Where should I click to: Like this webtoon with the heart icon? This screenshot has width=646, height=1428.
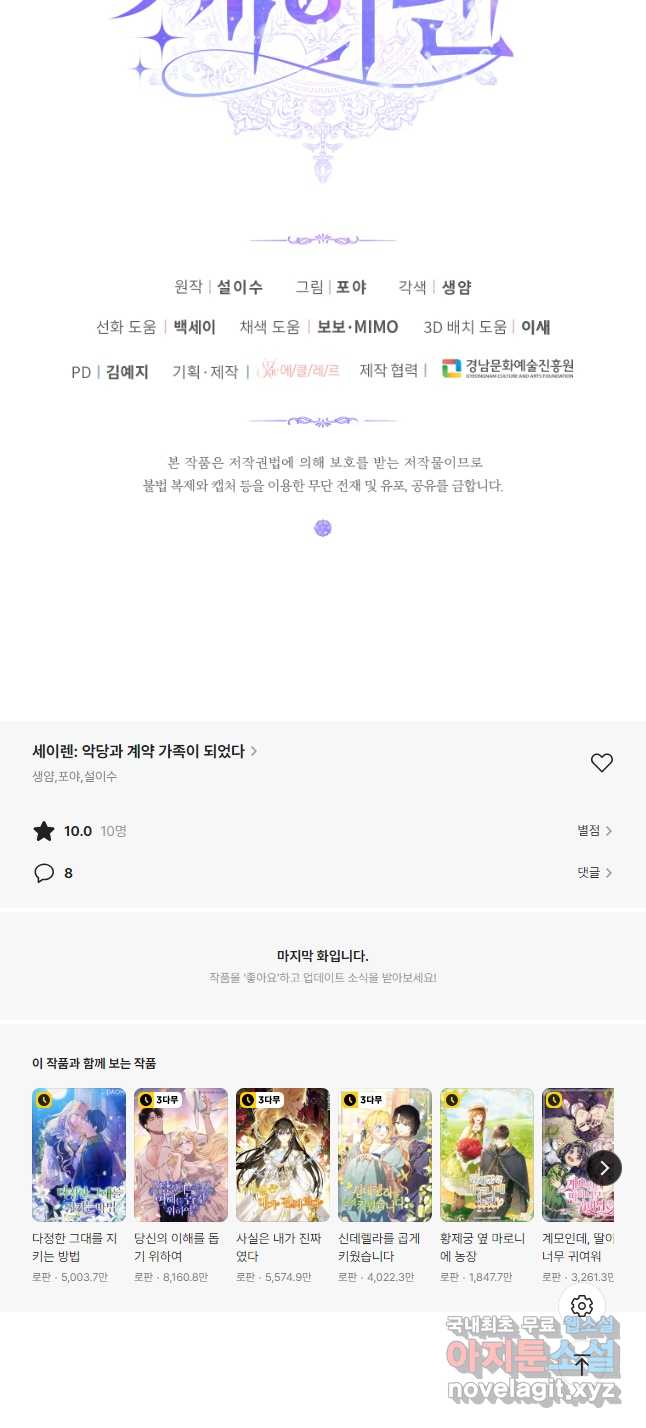pos(601,763)
